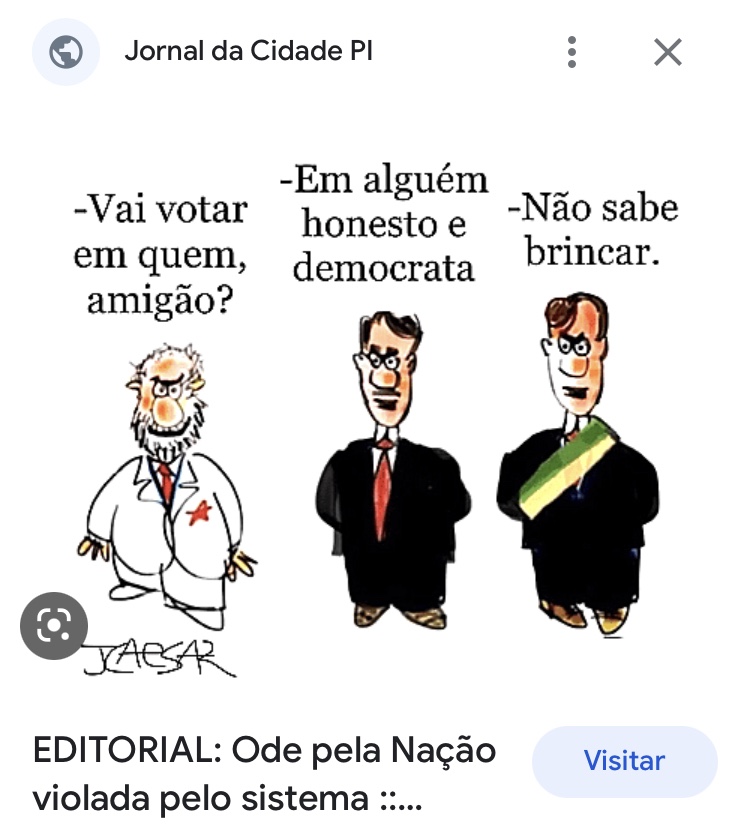Open the three-dot overflow menu
The image size is (750, 835).
(571, 52)
